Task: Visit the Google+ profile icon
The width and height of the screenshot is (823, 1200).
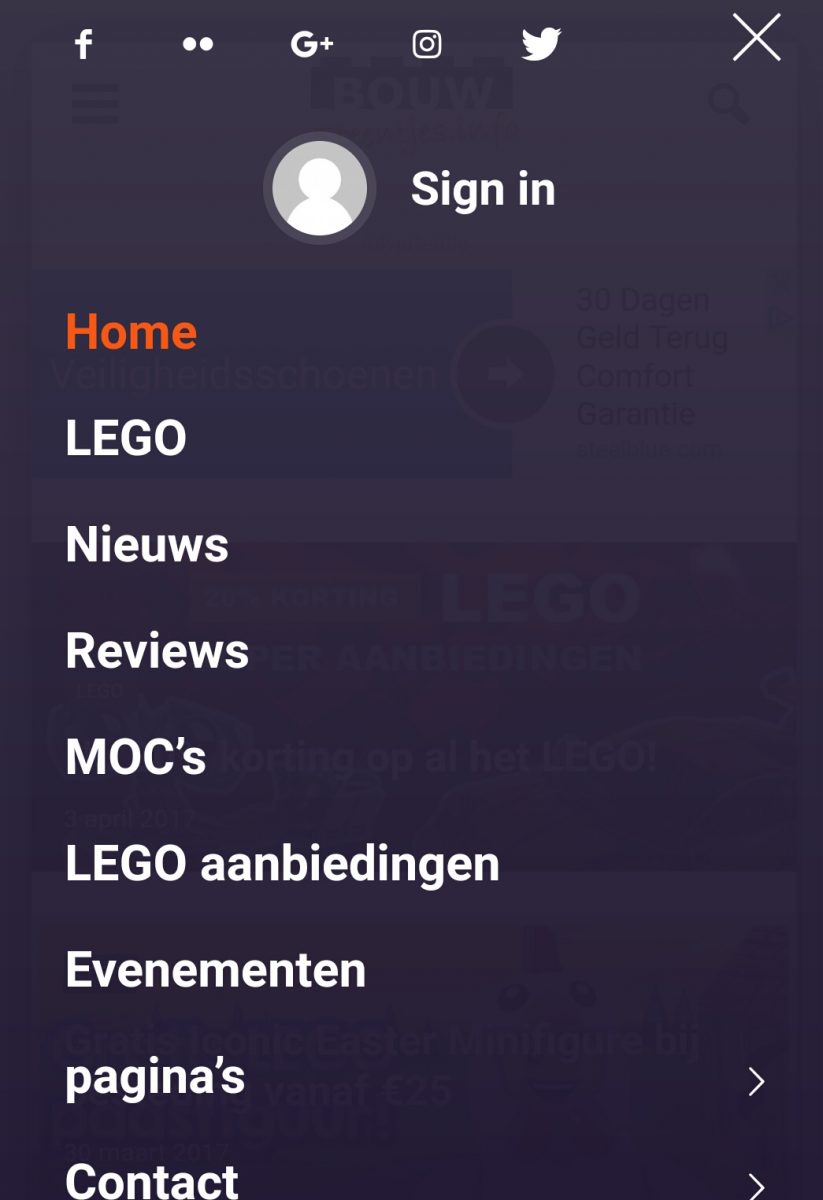Action: [311, 44]
